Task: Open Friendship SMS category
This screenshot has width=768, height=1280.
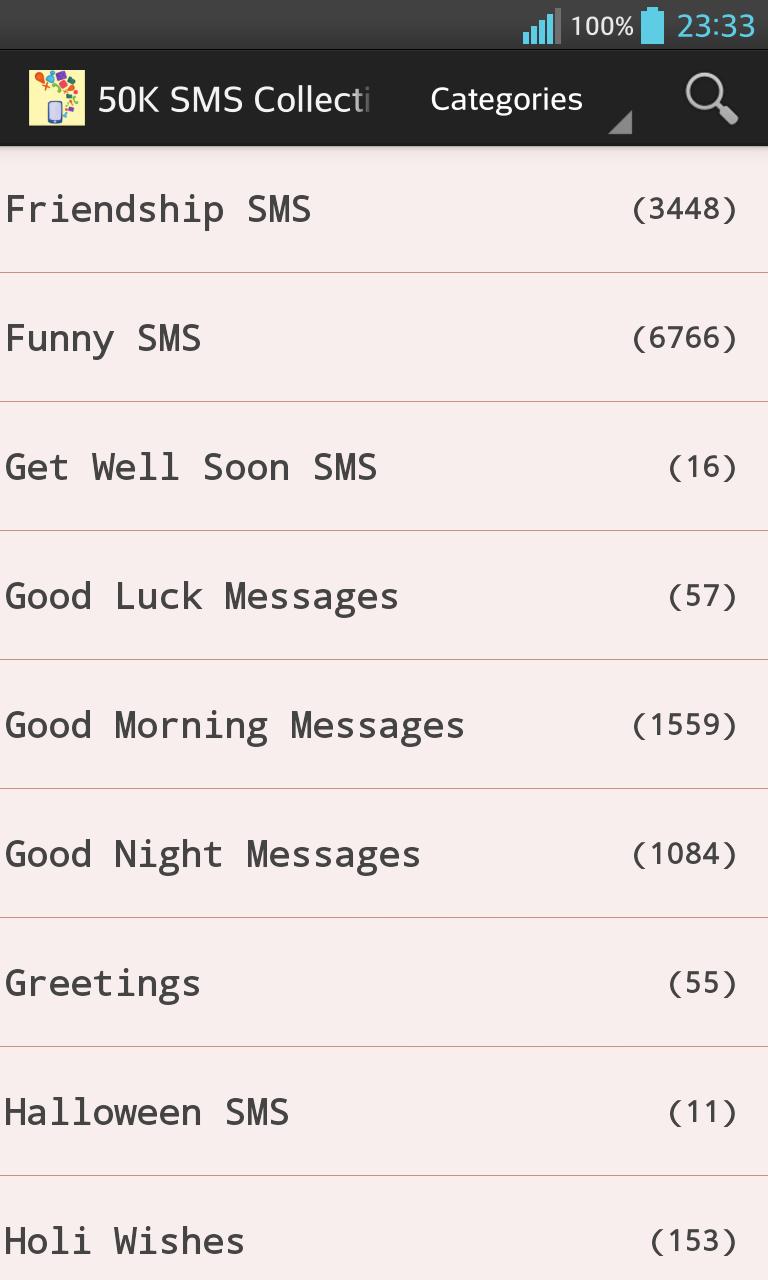Action: tap(384, 210)
